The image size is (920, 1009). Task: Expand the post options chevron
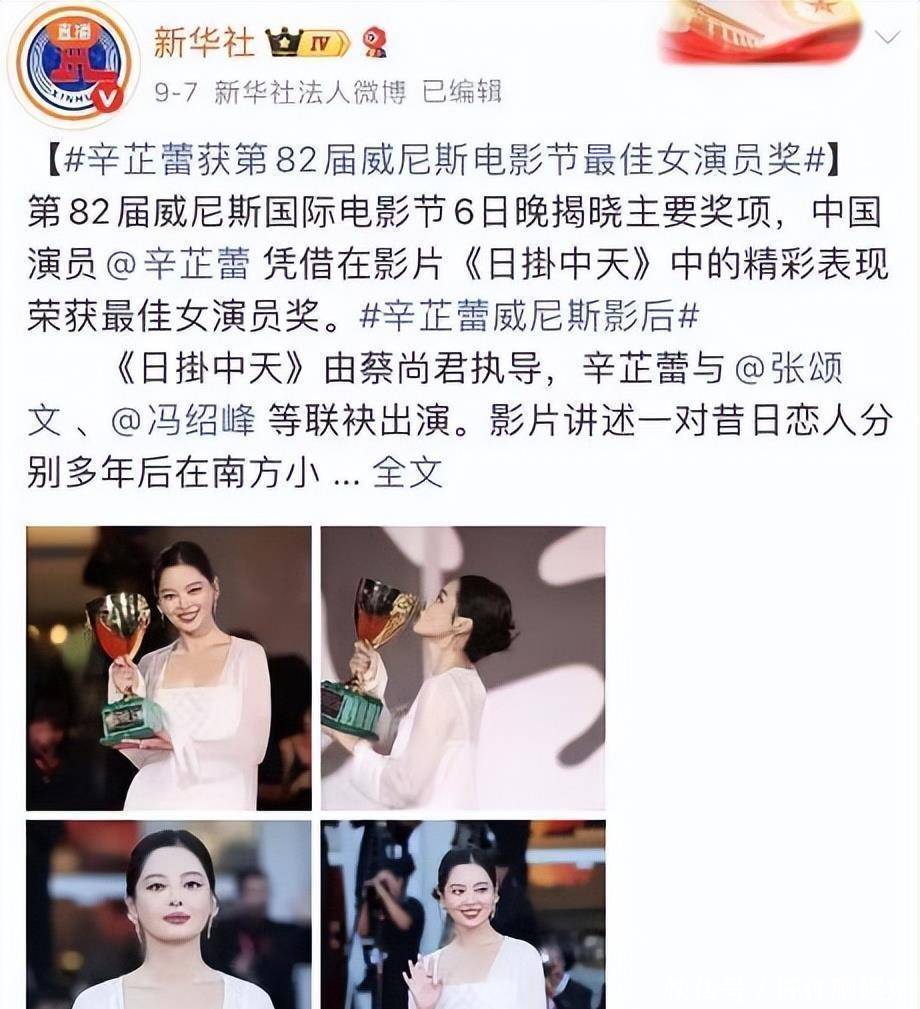[886, 38]
